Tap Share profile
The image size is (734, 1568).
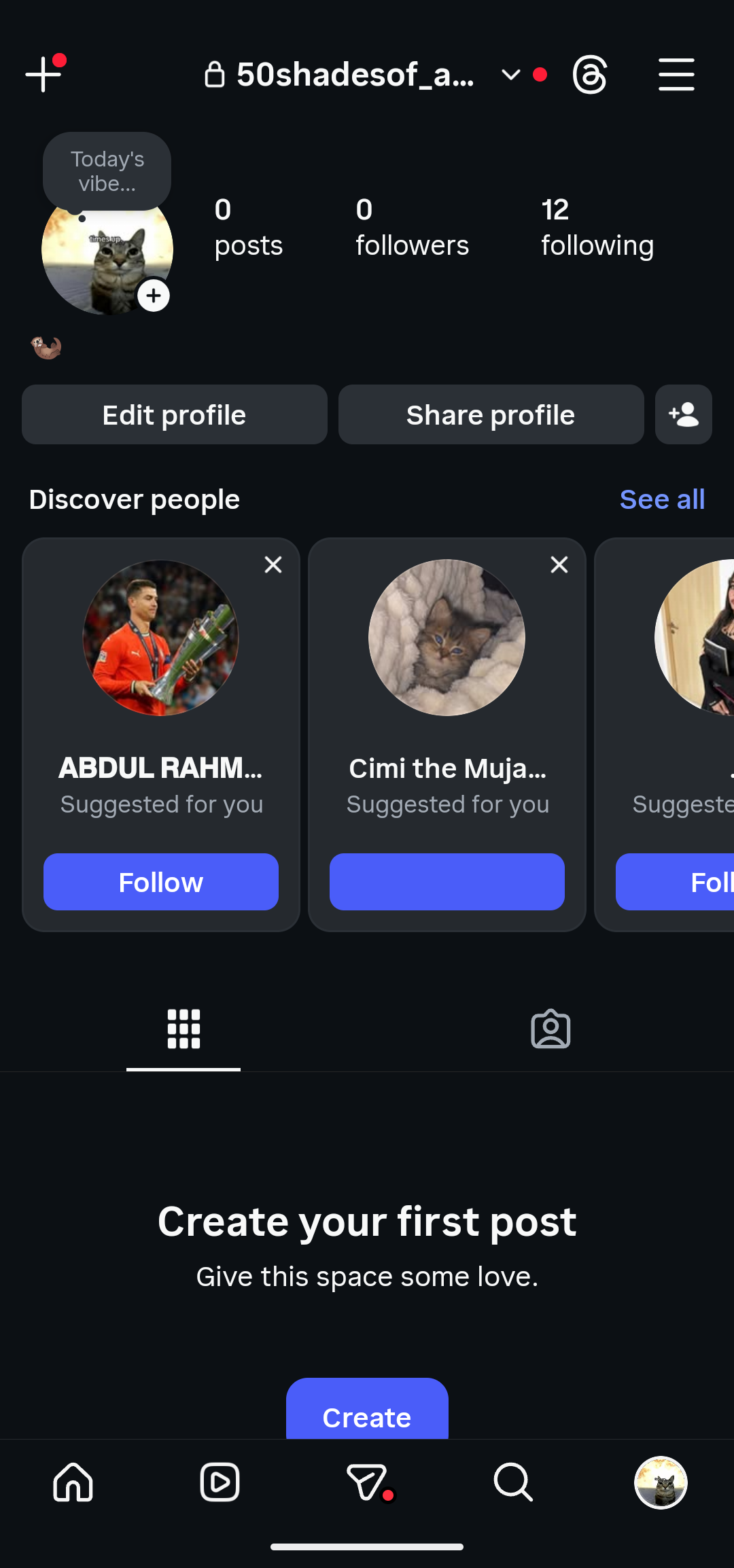pyautogui.click(x=491, y=415)
